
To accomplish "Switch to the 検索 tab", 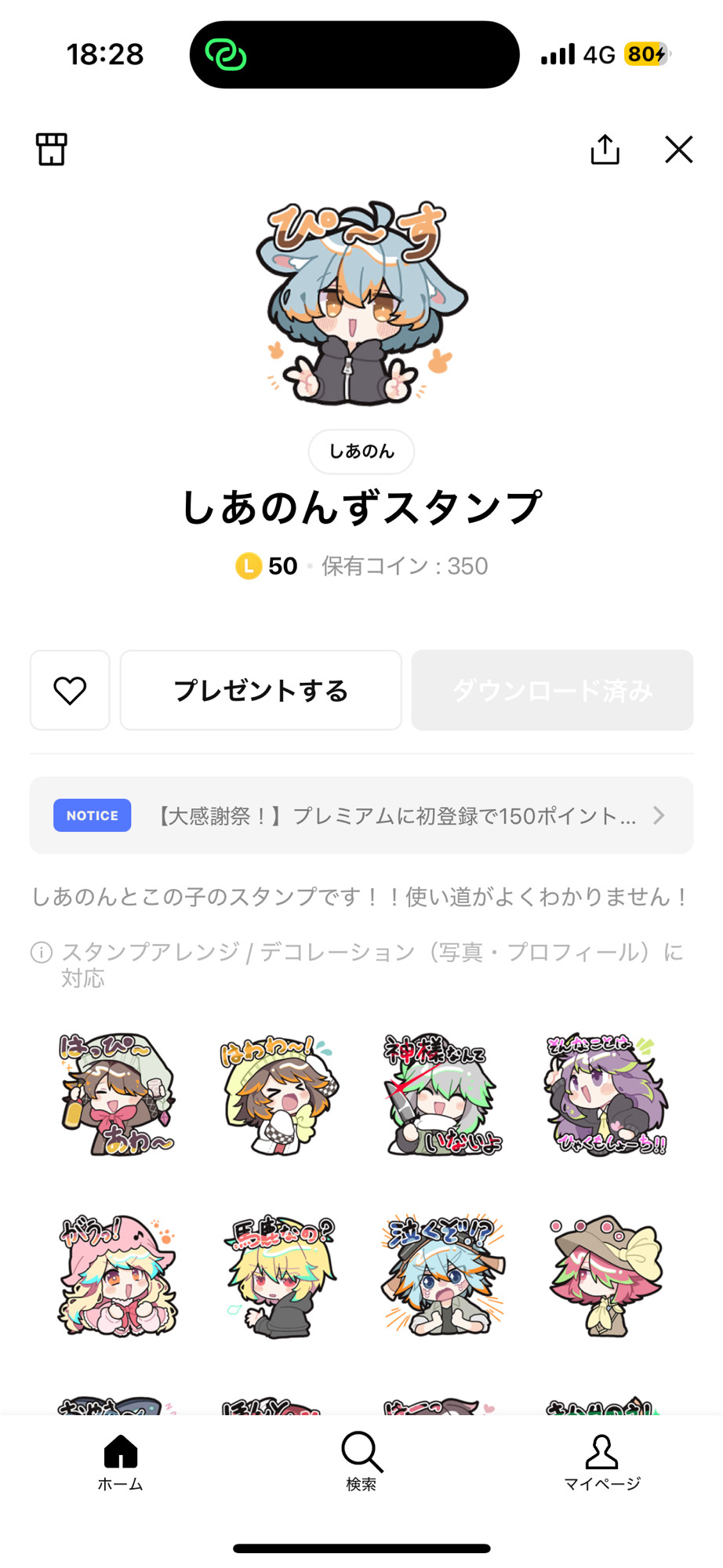I will (x=361, y=1462).
